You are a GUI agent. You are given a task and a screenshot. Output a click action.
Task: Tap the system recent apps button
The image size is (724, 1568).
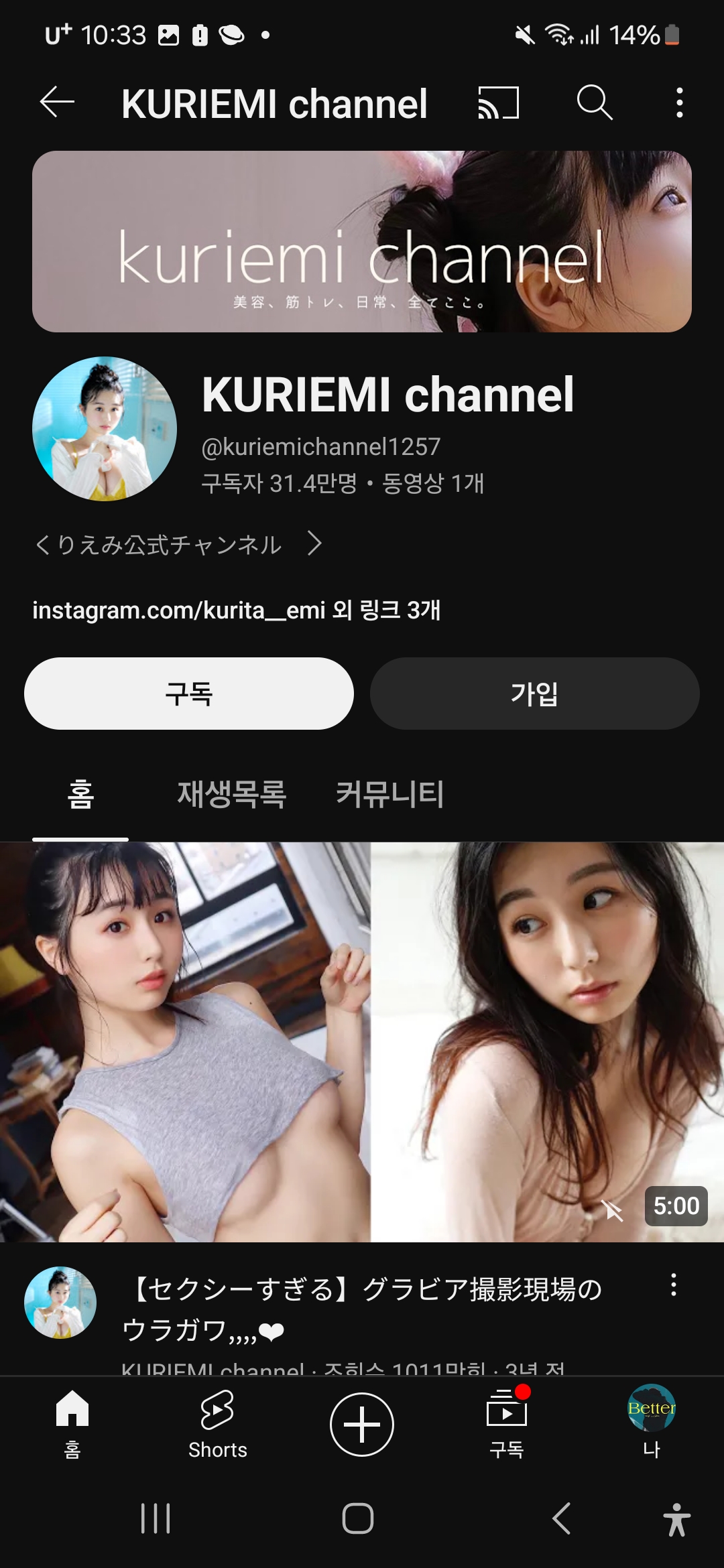click(x=156, y=1518)
